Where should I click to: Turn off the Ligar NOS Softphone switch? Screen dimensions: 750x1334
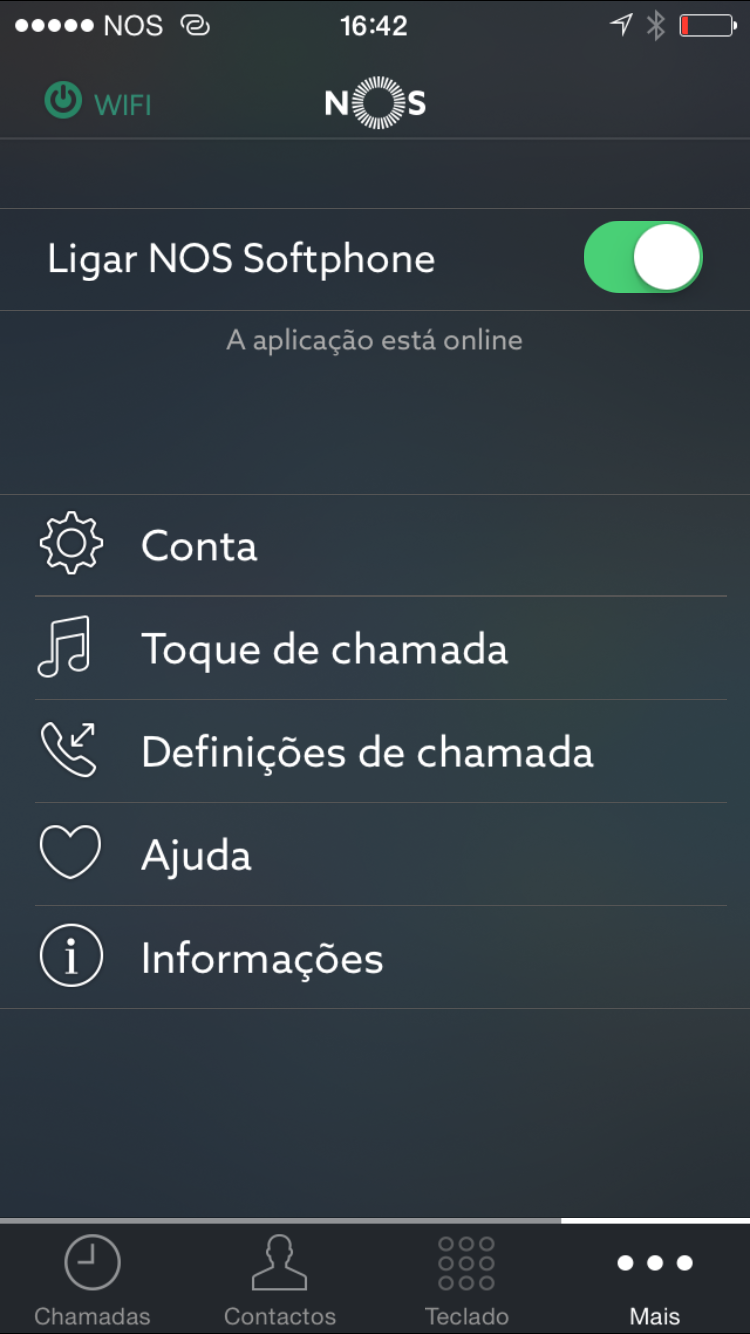[x=643, y=258]
